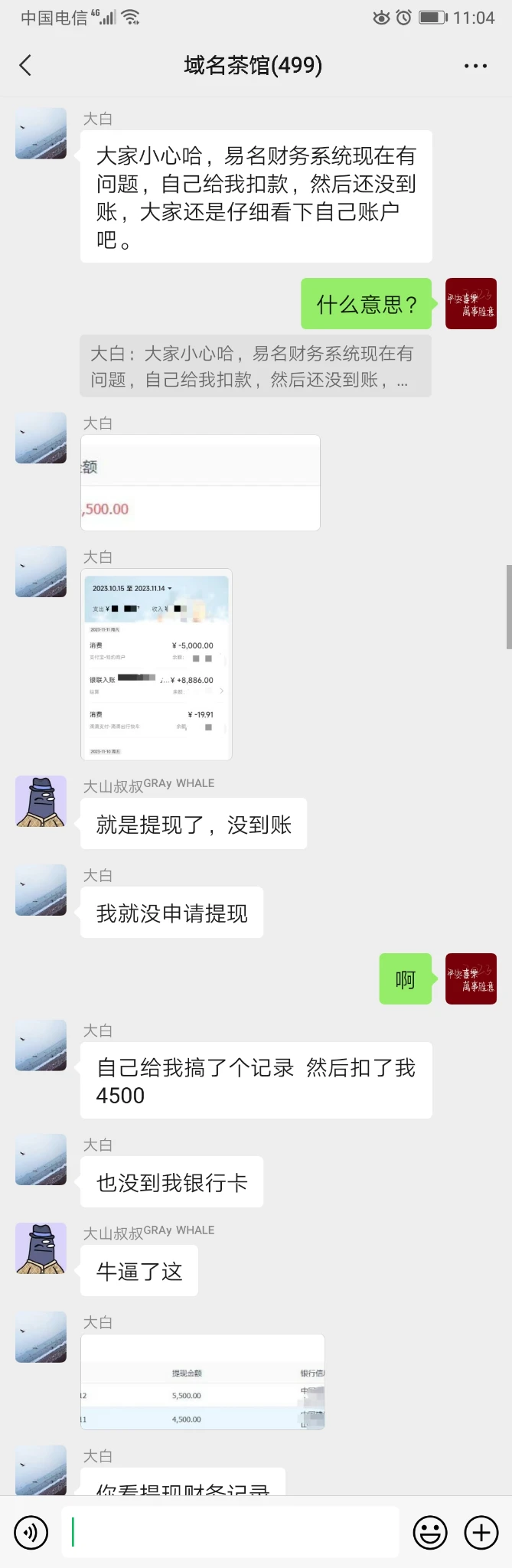Open 大山叔叔's avatar beside 就是提现了

41,802
